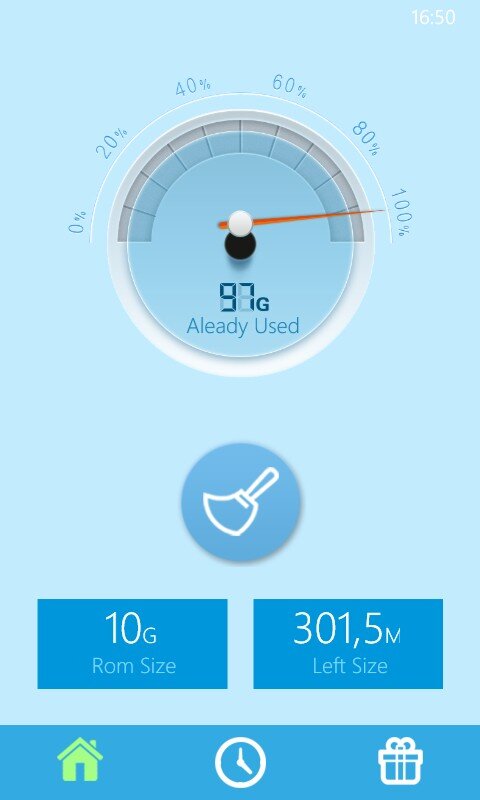
Task: Switch to the home tab
Action: tap(80, 759)
